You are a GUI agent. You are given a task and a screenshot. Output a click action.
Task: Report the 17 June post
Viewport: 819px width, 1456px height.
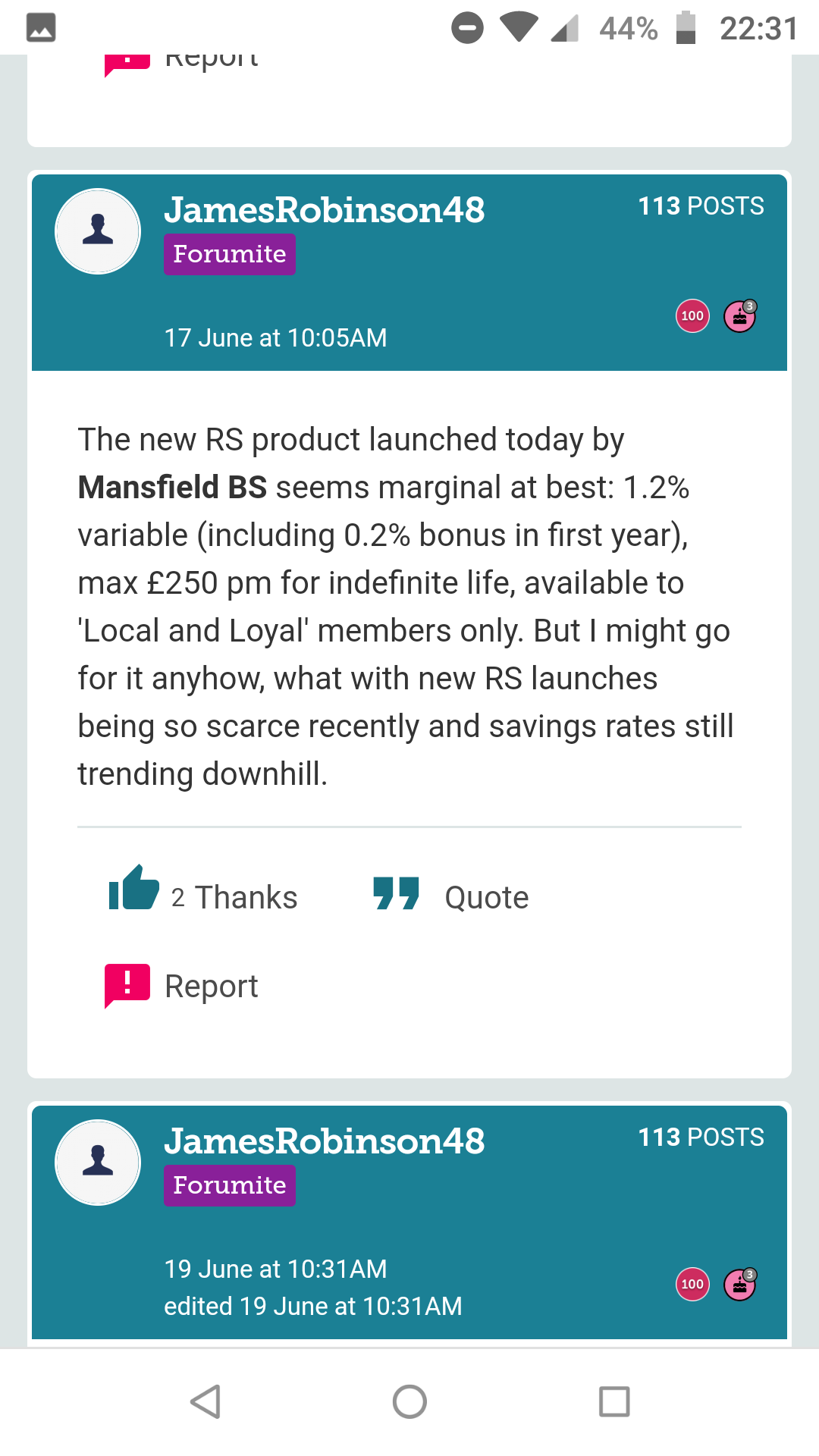coord(181,986)
